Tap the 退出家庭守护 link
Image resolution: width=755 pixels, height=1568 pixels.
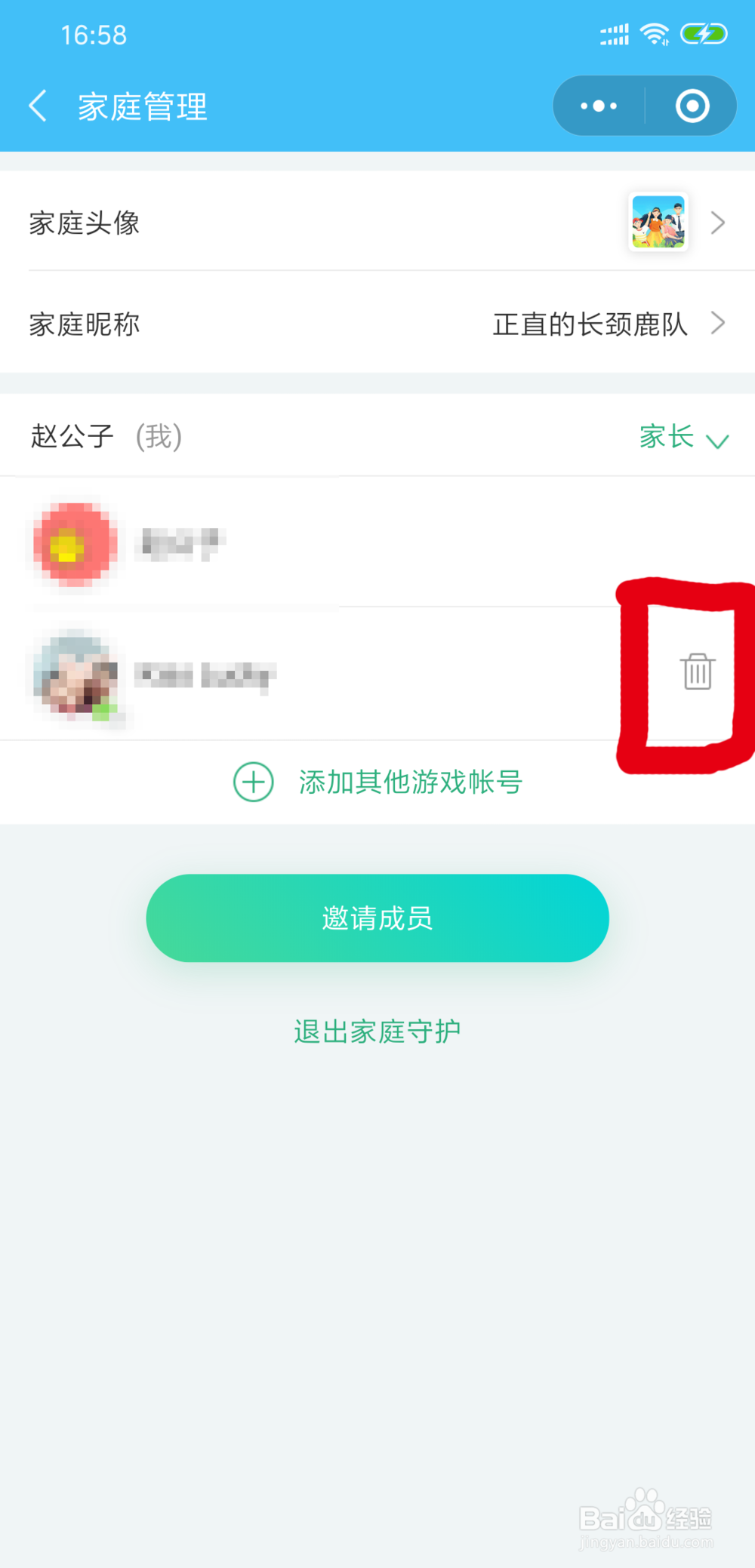(377, 1030)
